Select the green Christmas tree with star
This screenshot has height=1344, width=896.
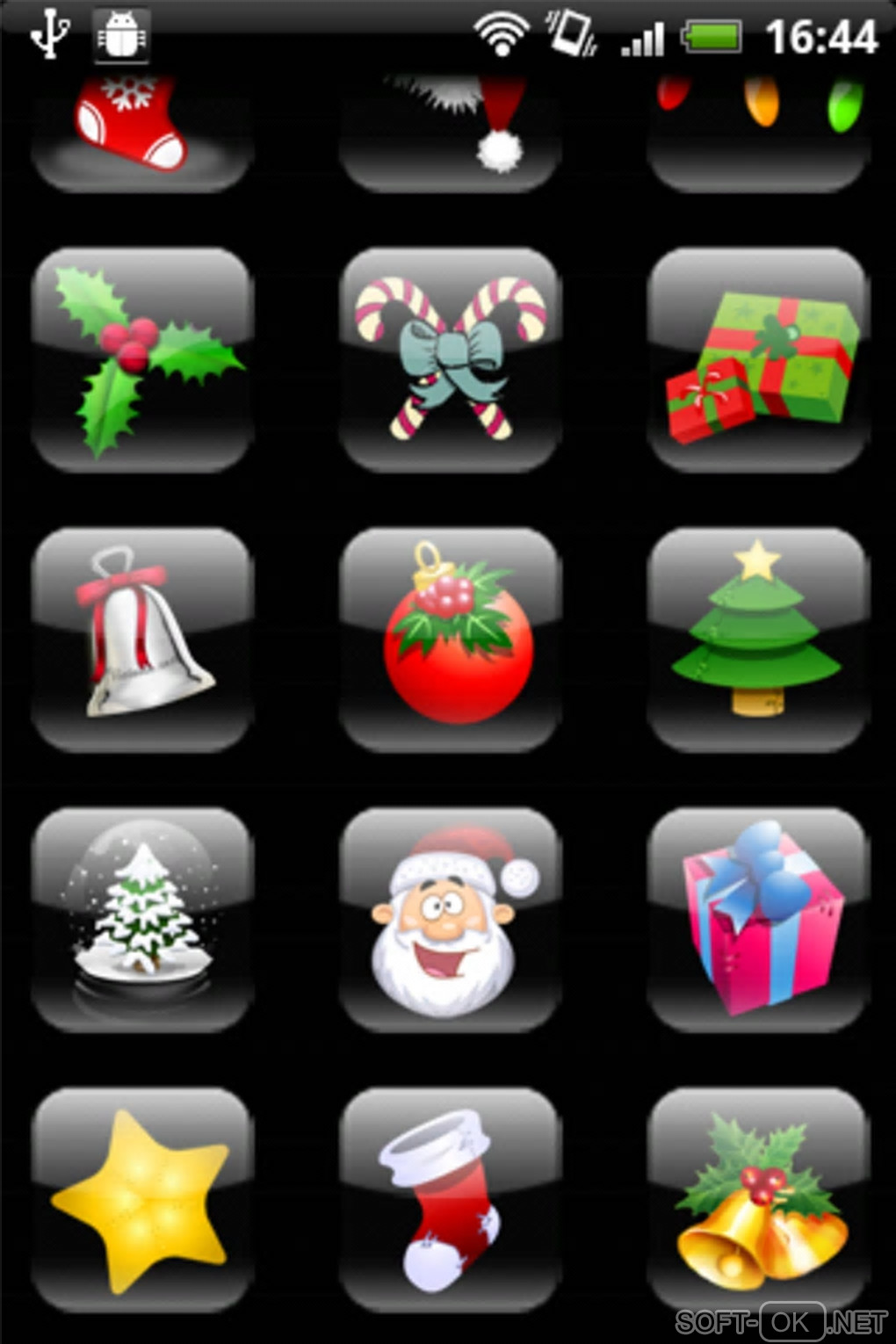coord(758,639)
